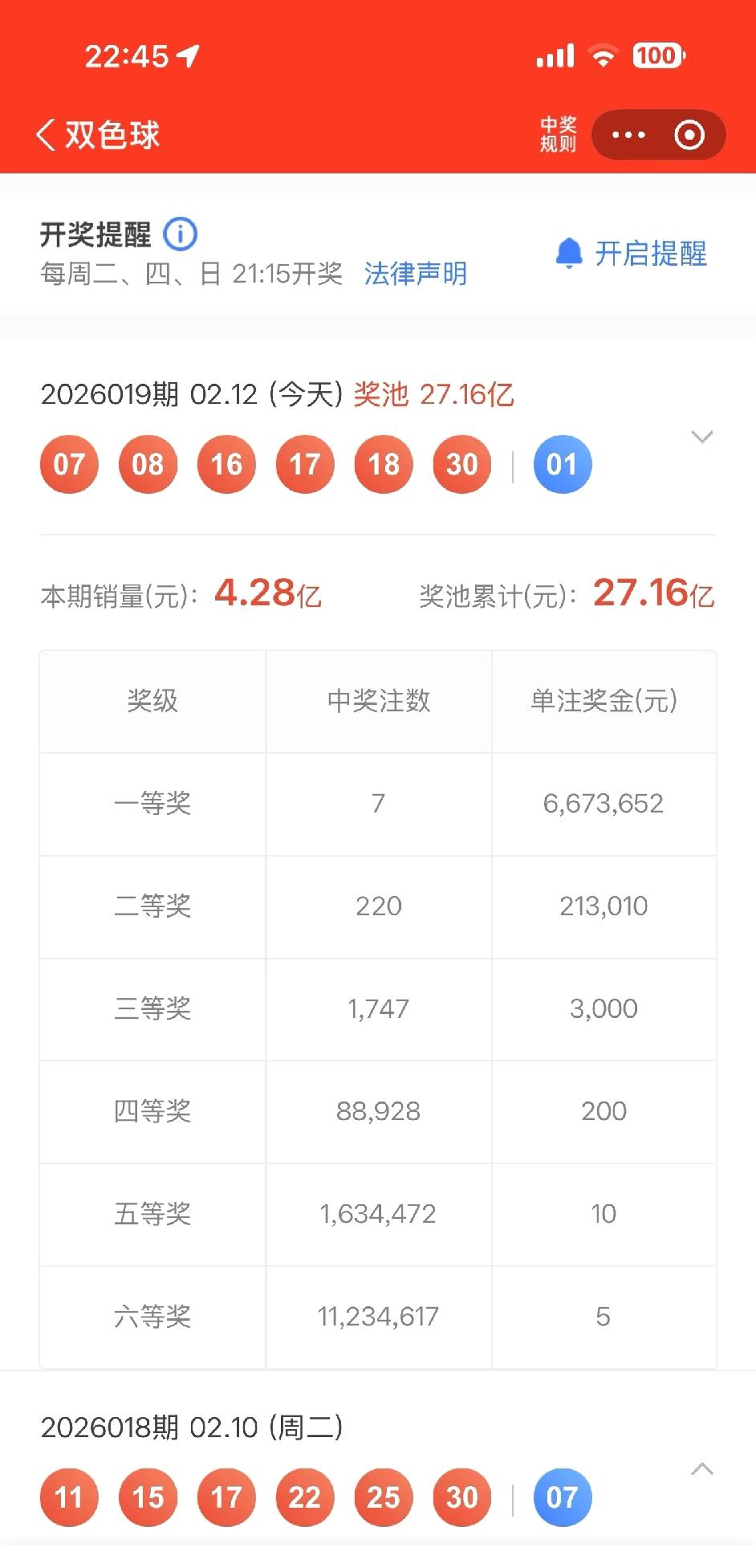Select blue ball 01 of draw 2026019

point(562,463)
